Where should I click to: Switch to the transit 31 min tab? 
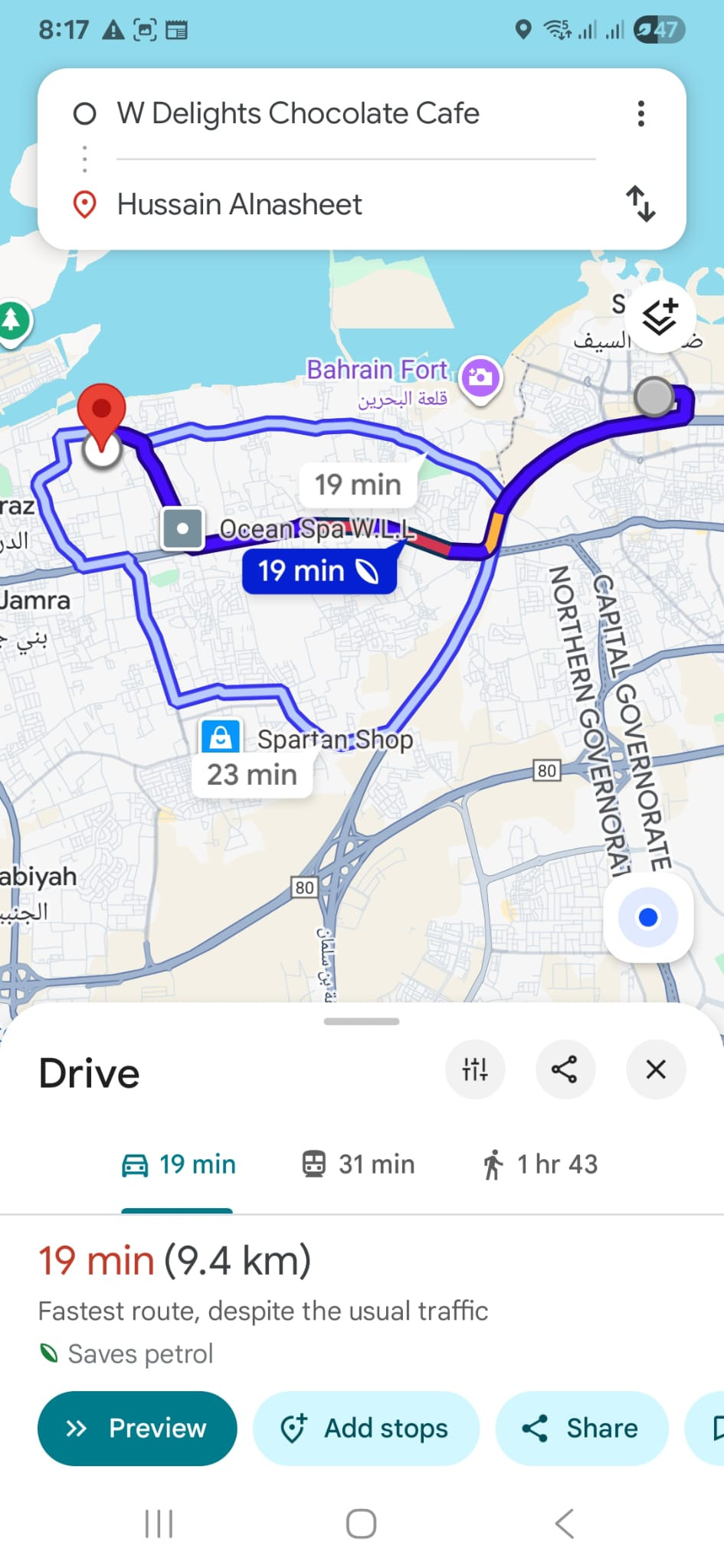point(358,1165)
